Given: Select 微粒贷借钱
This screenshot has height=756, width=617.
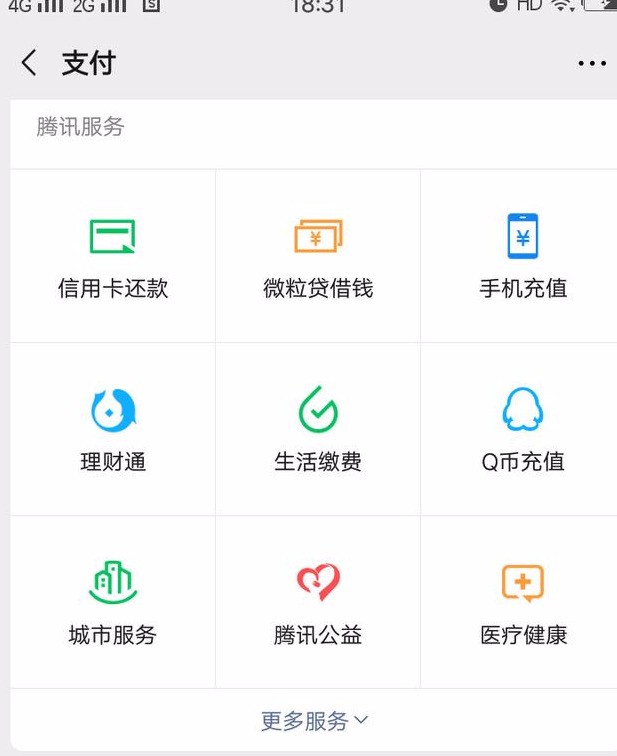Looking at the screenshot, I should coord(318,258).
